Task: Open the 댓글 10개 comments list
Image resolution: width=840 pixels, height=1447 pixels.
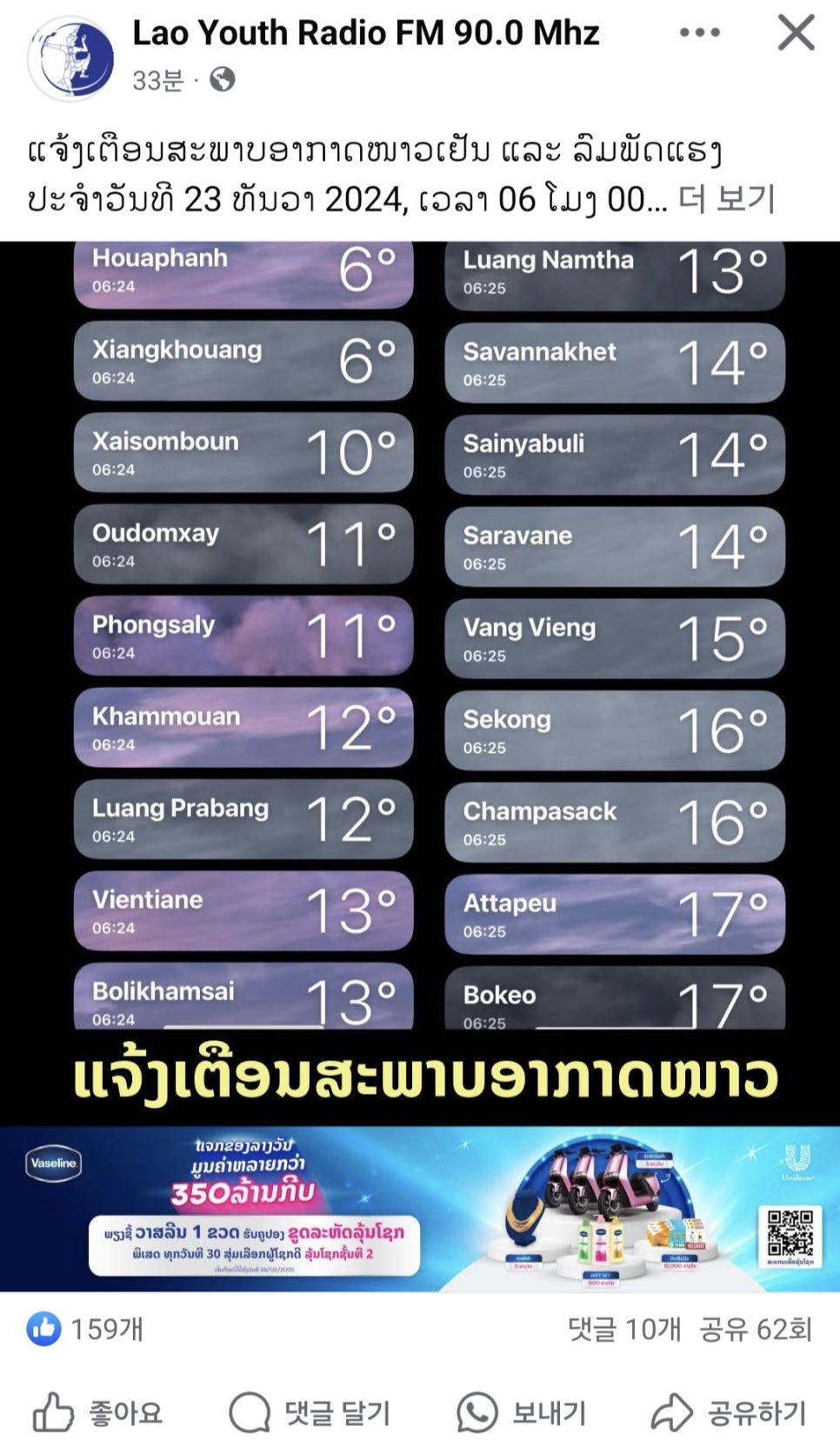Action: coord(624,1329)
